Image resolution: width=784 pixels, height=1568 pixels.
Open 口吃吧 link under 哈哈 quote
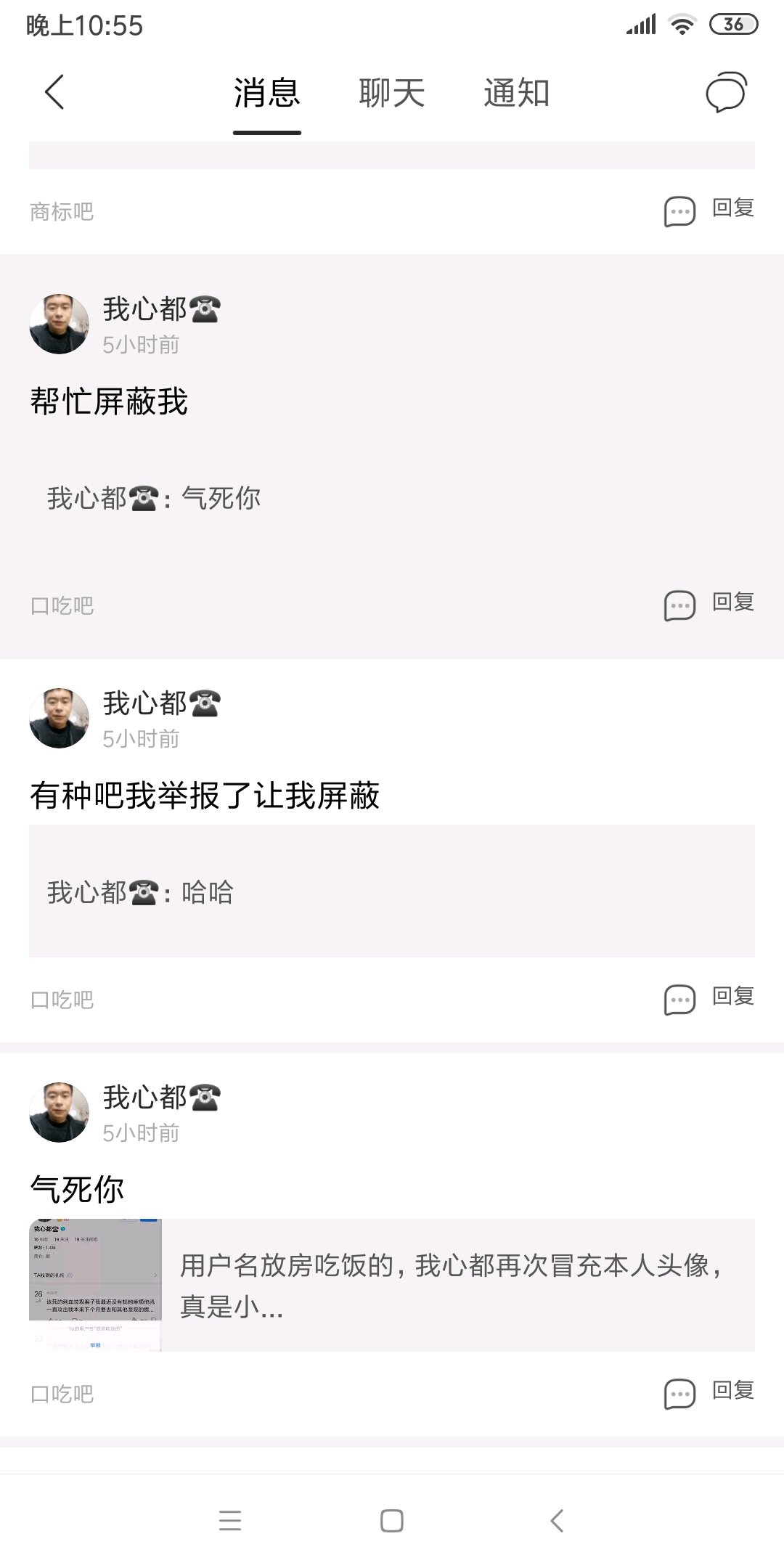62,1000
